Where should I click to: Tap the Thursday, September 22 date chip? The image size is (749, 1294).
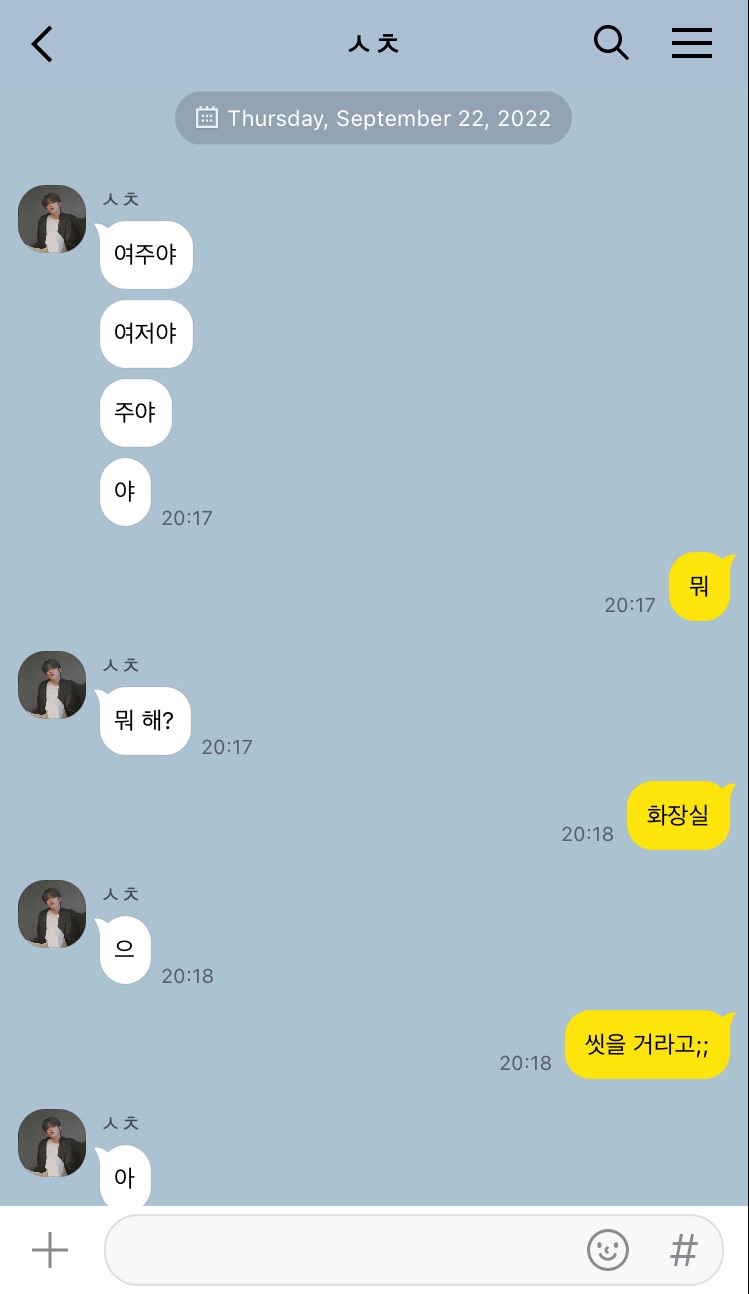tap(373, 118)
